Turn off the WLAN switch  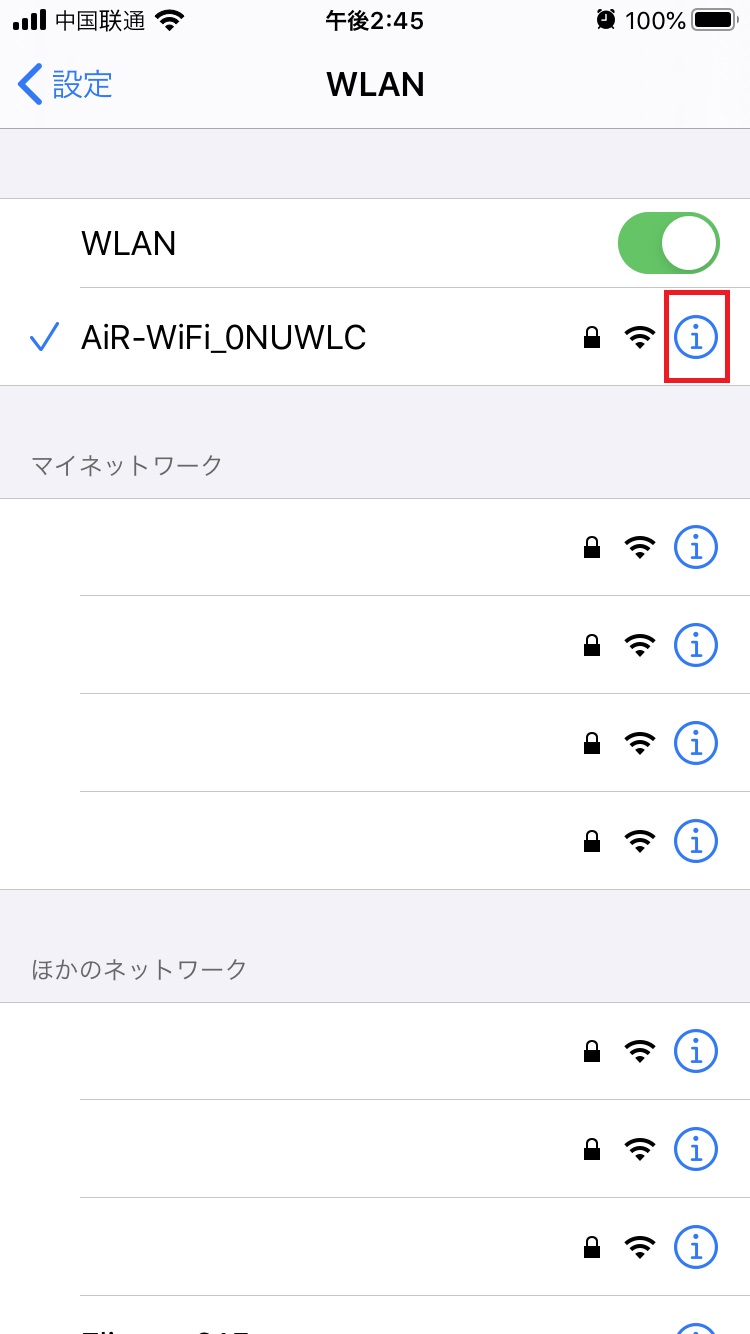click(x=669, y=243)
